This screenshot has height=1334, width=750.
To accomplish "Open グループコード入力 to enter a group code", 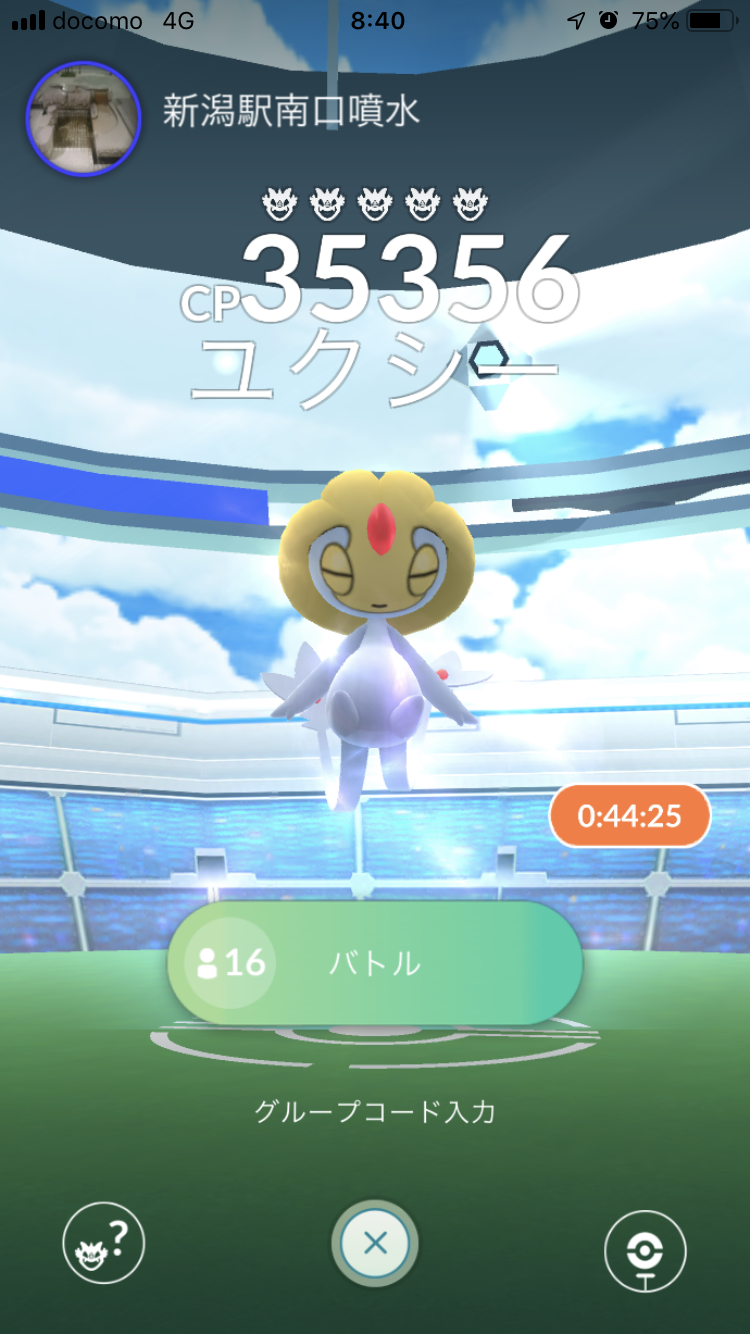I will tap(375, 1111).
